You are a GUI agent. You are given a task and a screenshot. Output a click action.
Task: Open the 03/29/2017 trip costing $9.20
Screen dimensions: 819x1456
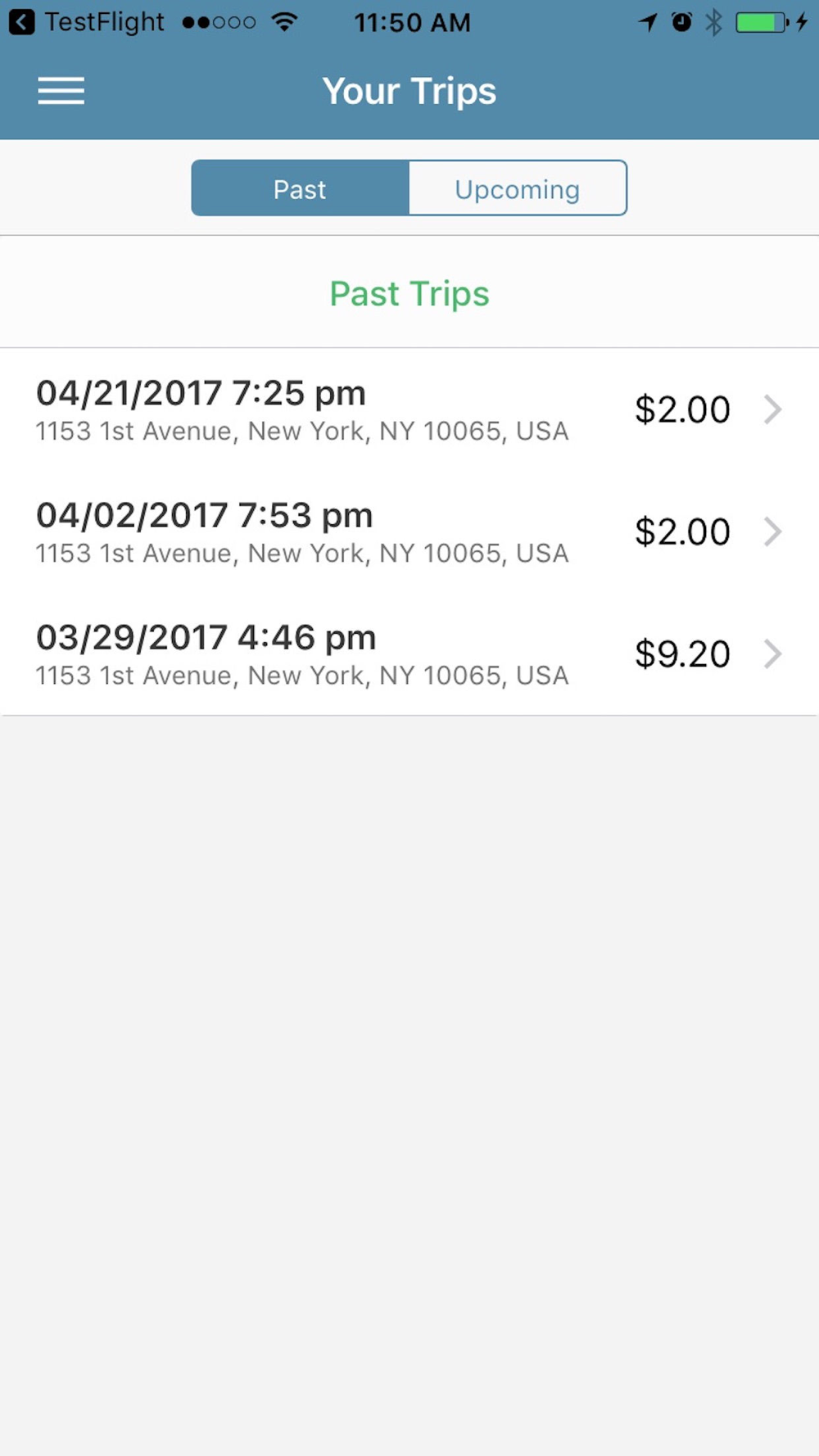(409, 653)
